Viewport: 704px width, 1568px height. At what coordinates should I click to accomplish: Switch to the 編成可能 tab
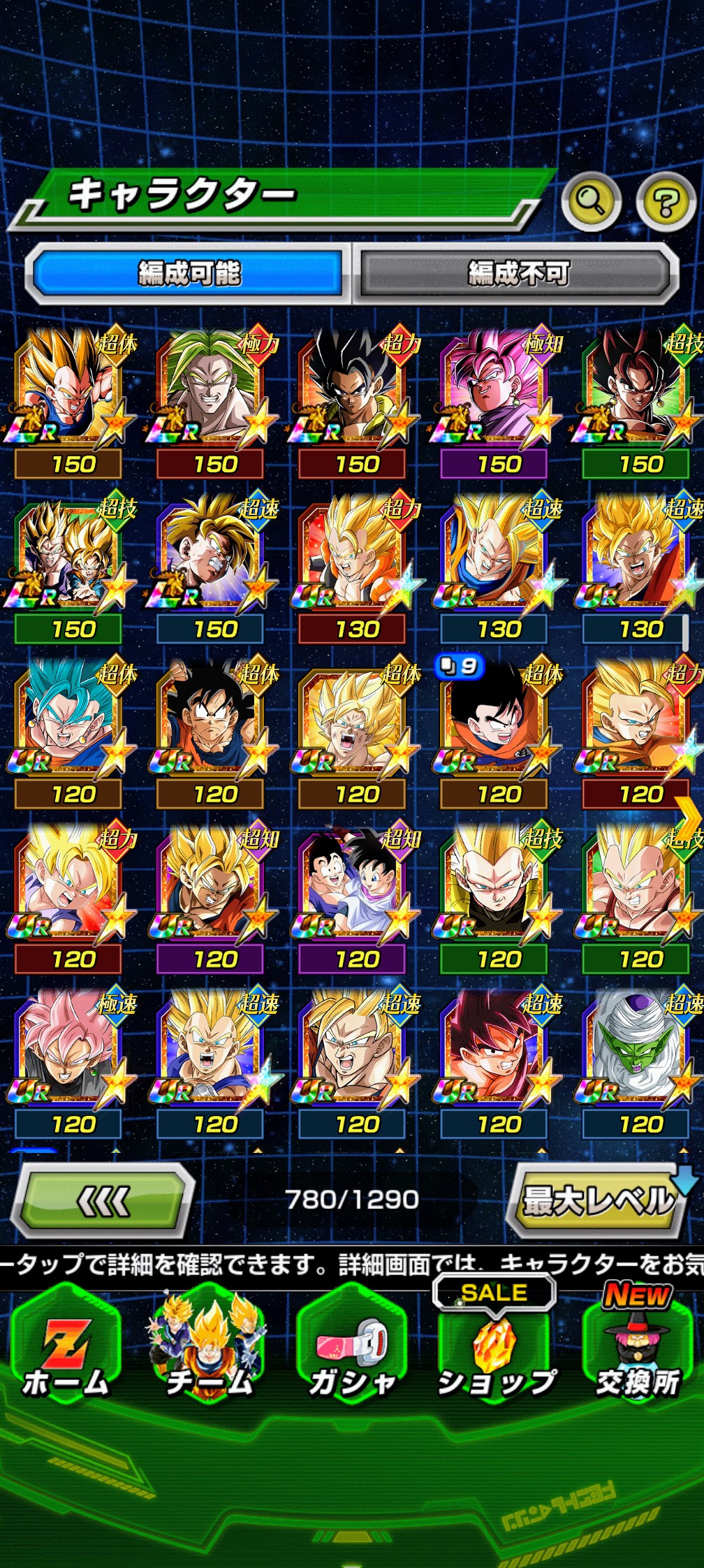pyautogui.click(x=189, y=273)
